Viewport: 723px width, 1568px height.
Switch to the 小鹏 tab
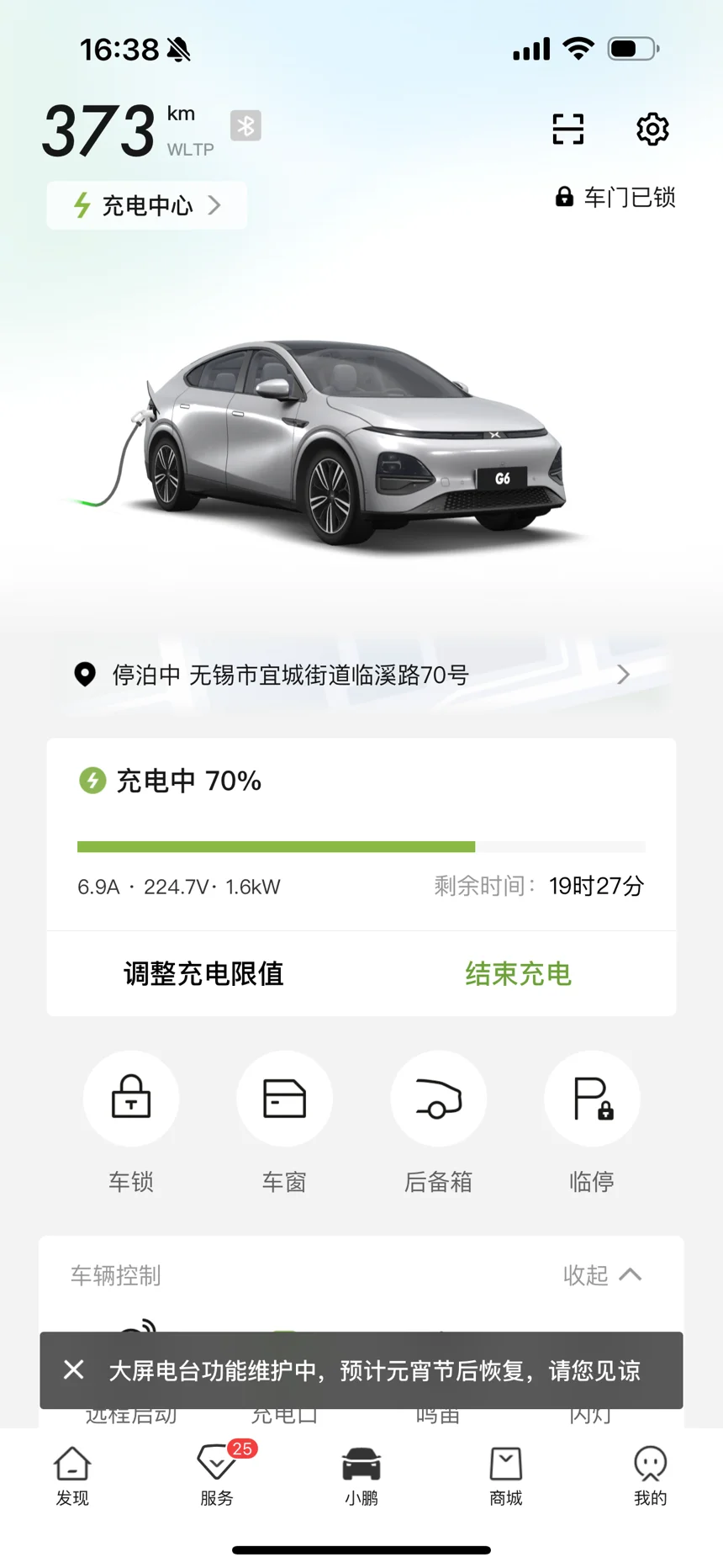361,1477
